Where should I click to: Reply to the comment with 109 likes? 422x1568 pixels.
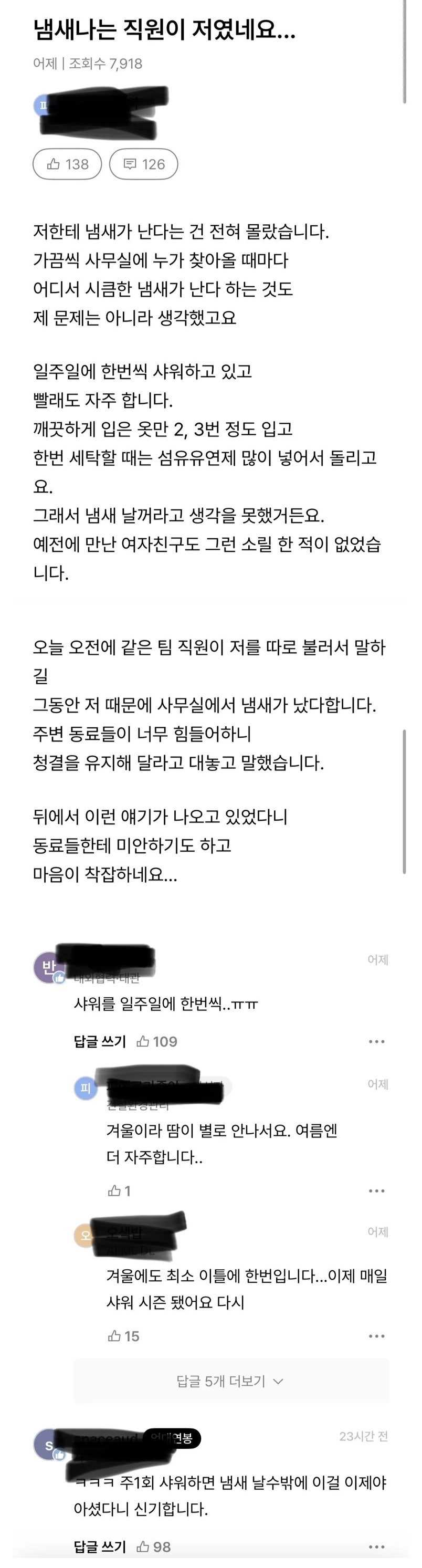(100, 1041)
